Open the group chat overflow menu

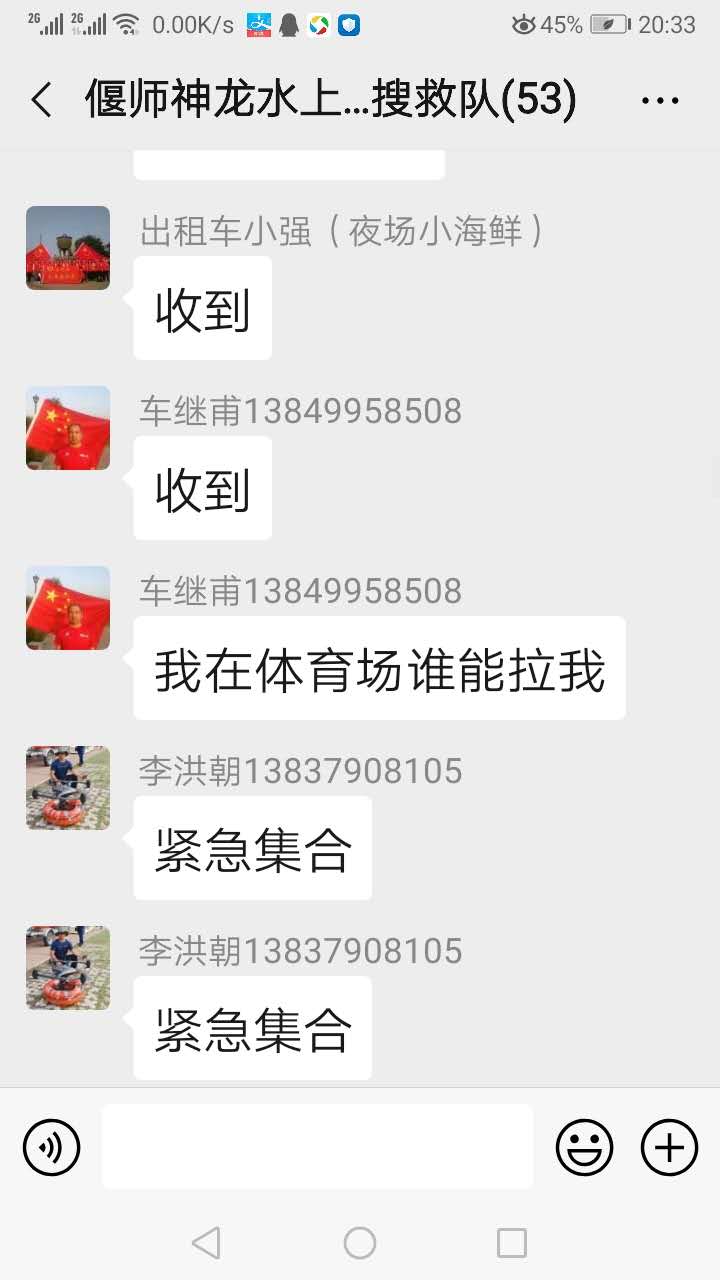[659, 101]
